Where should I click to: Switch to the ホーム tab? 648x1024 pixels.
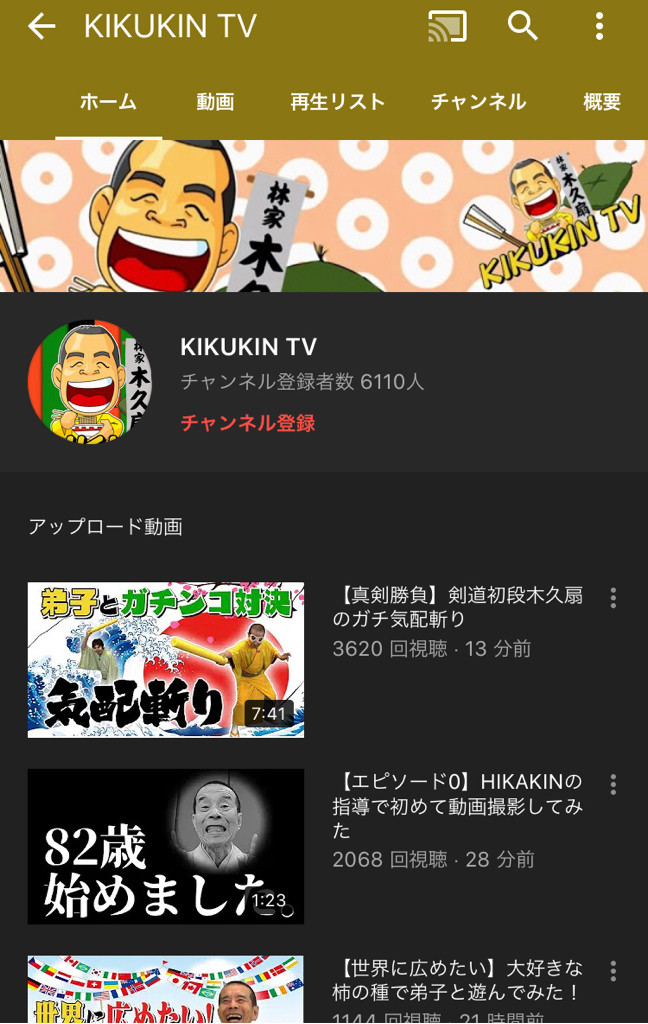[x=108, y=102]
